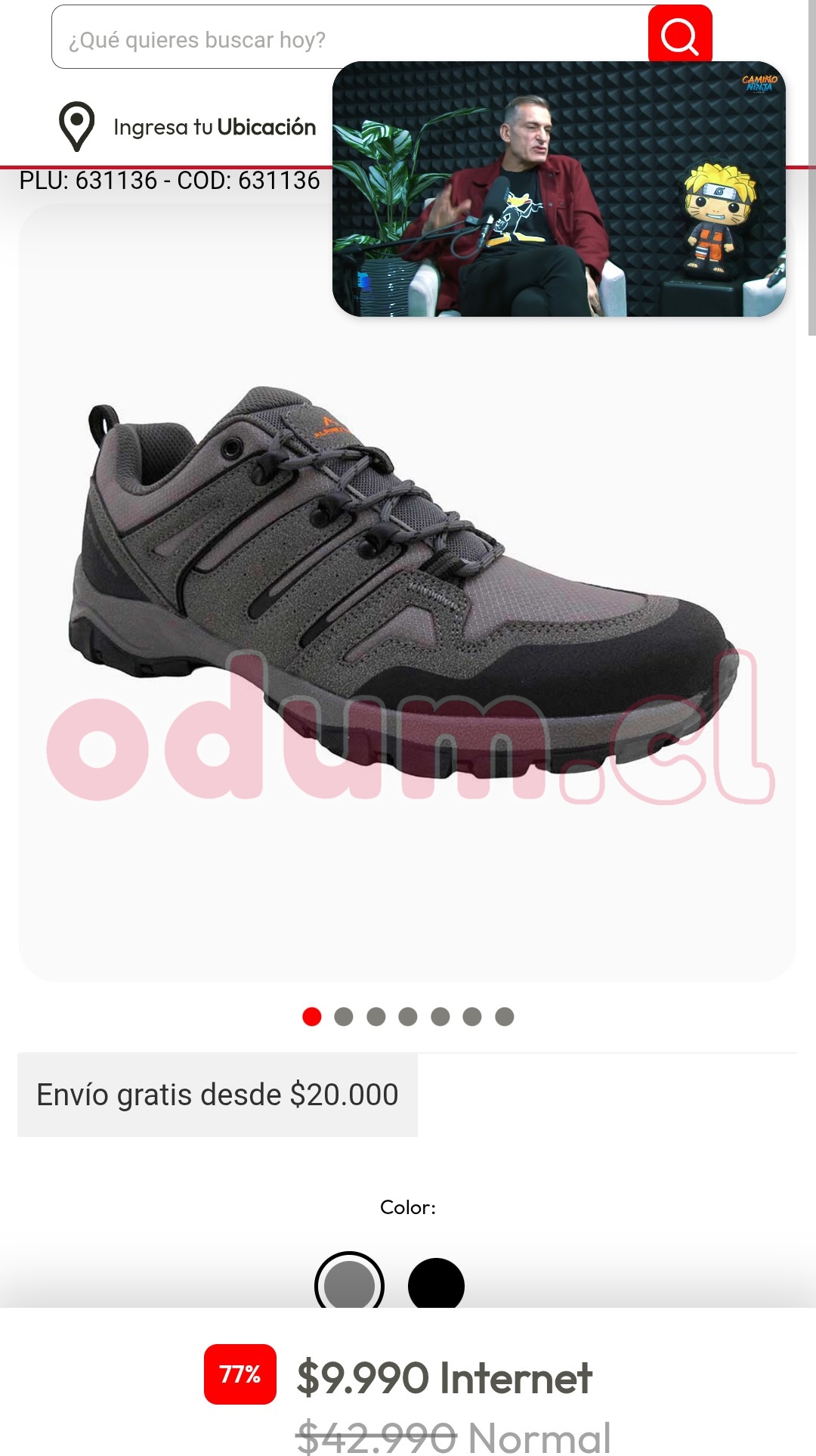Image resolution: width=816 pixels, height=1456 pixels.
Task: Jump to the second image dot
Action: pyautogui.click(x=344, y=1017)
